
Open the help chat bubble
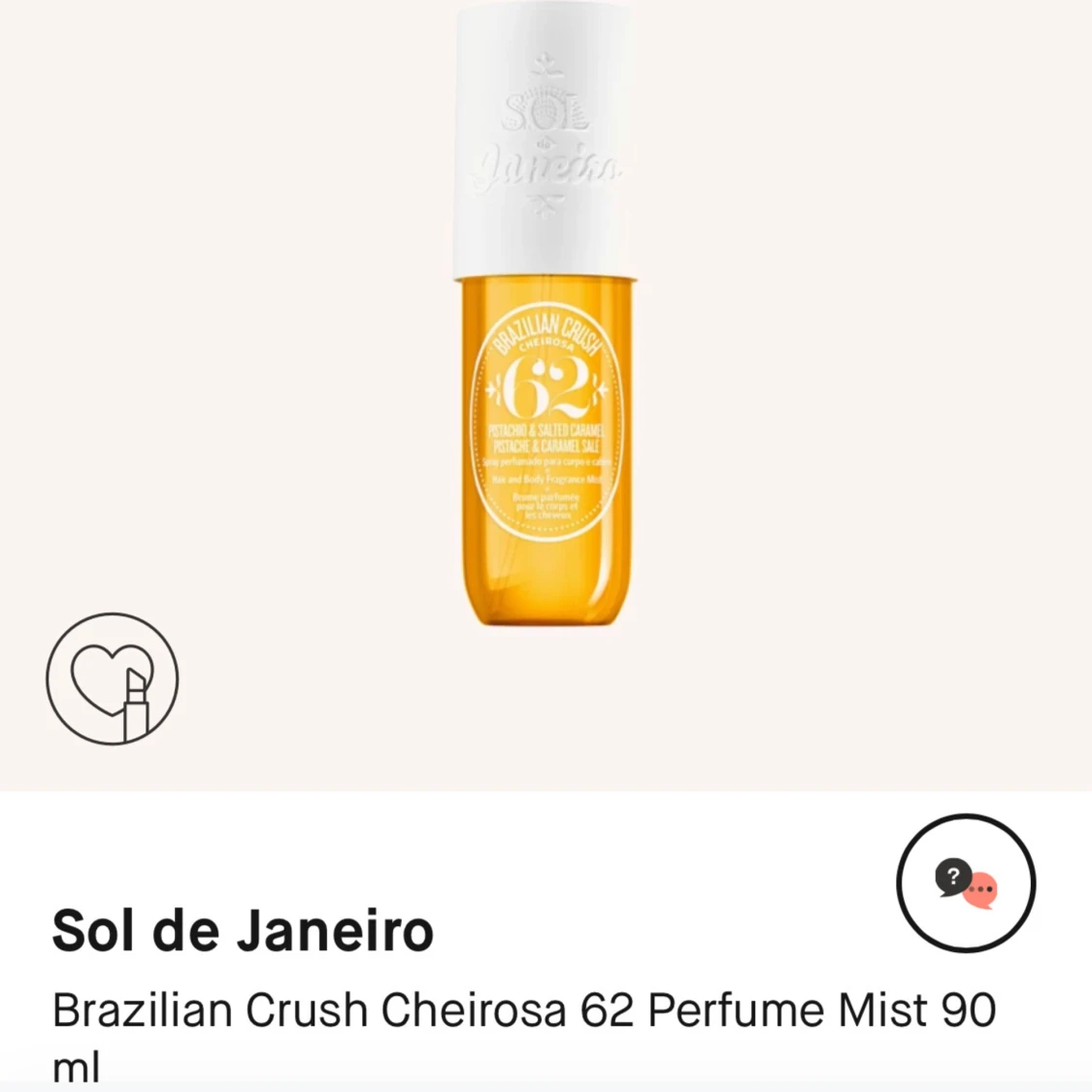[x=966, y=883]
